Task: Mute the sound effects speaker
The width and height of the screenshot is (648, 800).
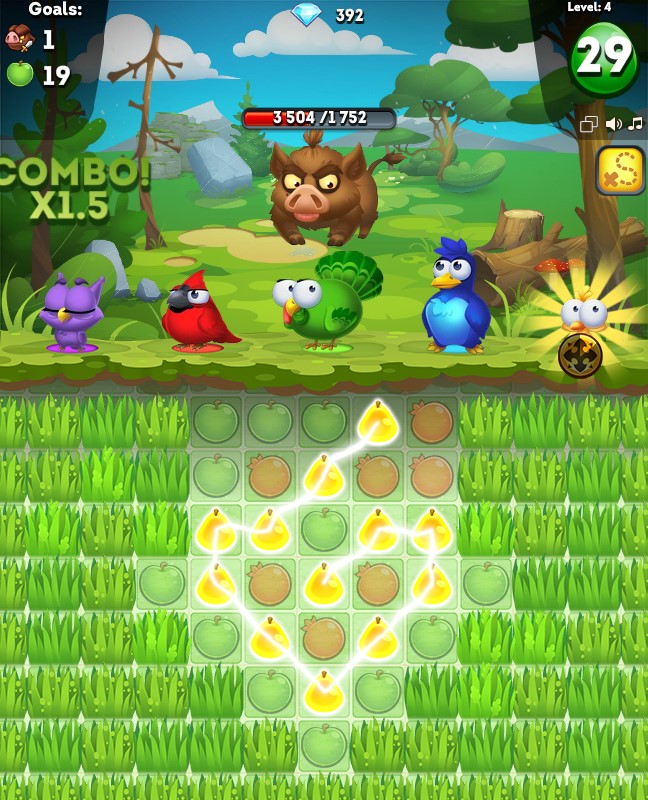Action: tap(612, 124)
